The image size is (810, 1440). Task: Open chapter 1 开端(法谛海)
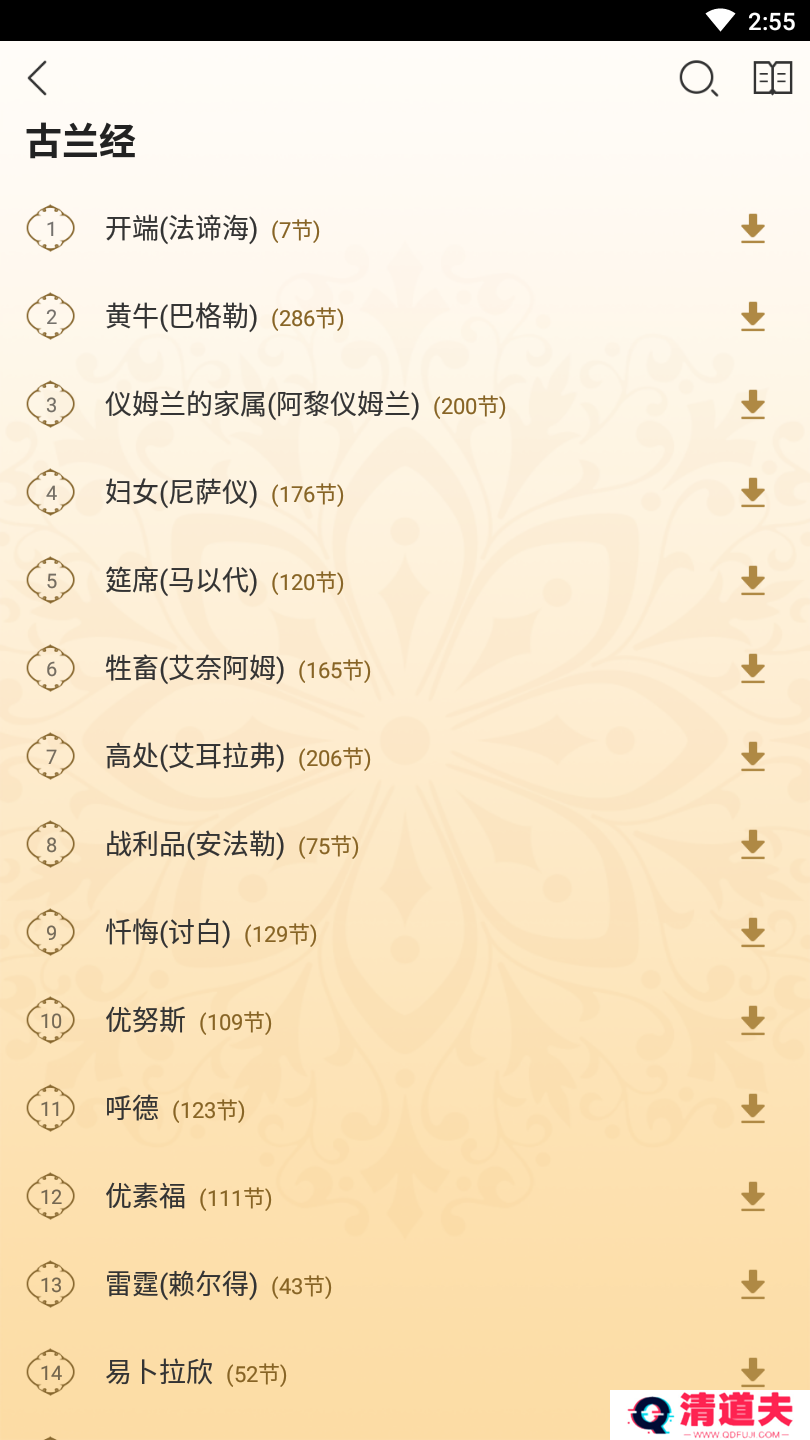182,229
